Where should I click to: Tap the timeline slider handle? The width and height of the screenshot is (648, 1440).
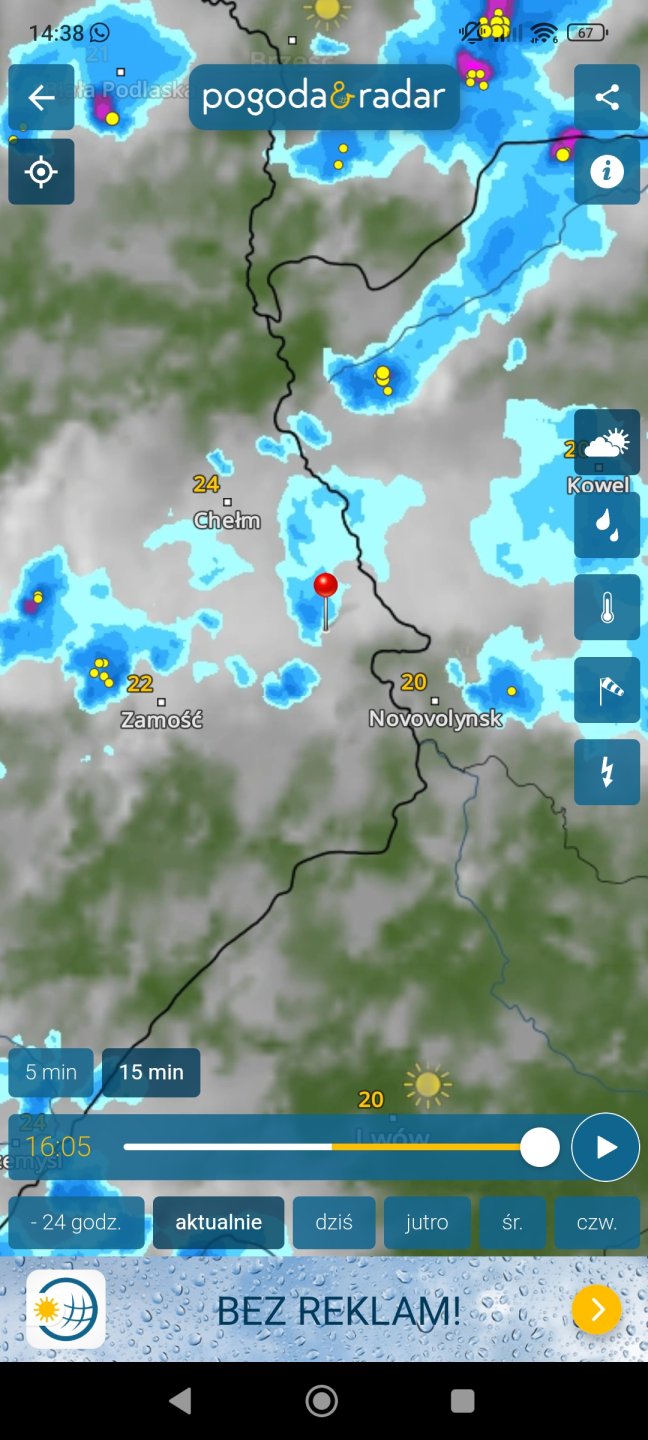tap(540, 1147)
